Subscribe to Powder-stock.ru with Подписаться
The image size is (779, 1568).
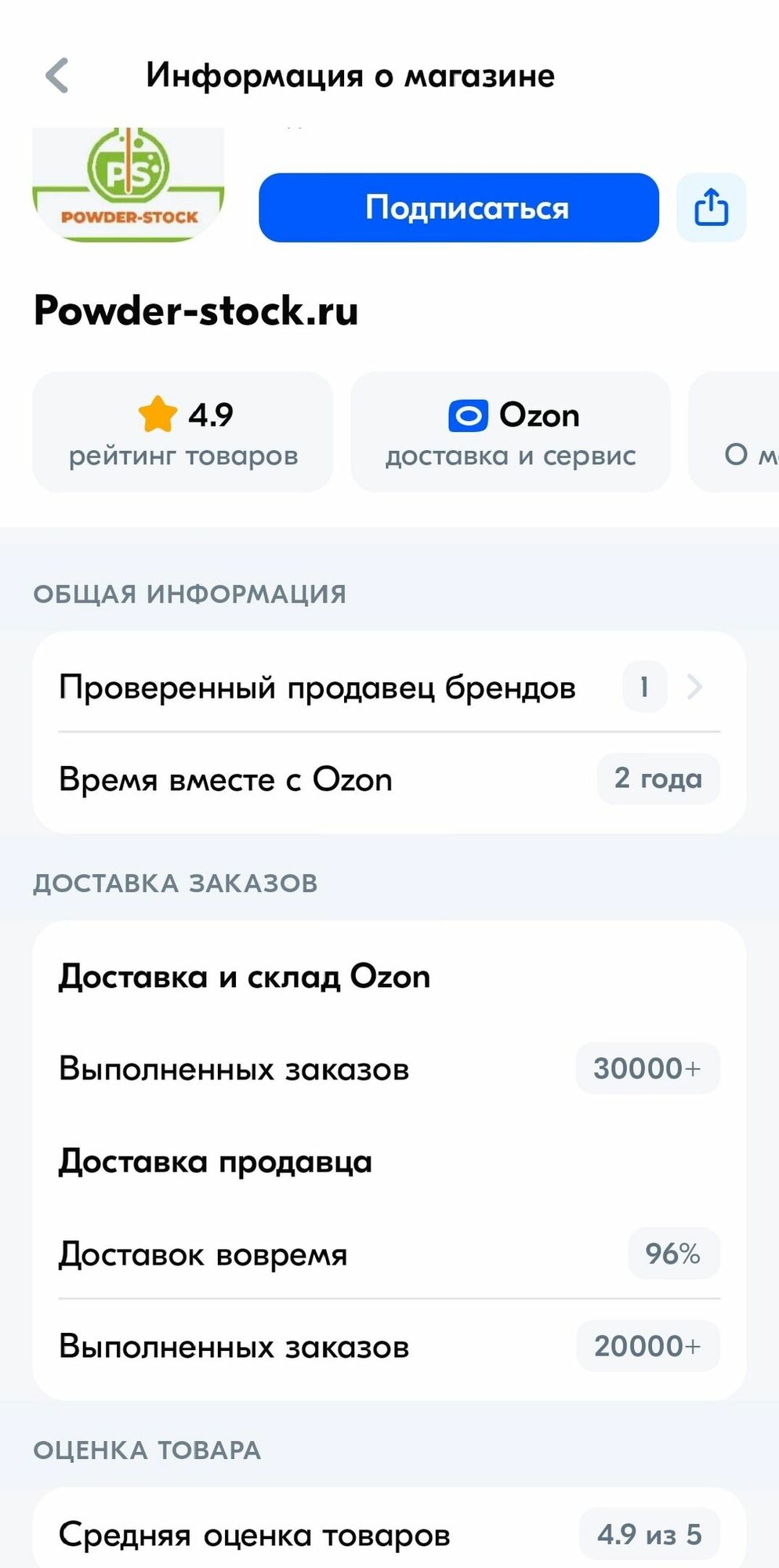tap(458, 208)
